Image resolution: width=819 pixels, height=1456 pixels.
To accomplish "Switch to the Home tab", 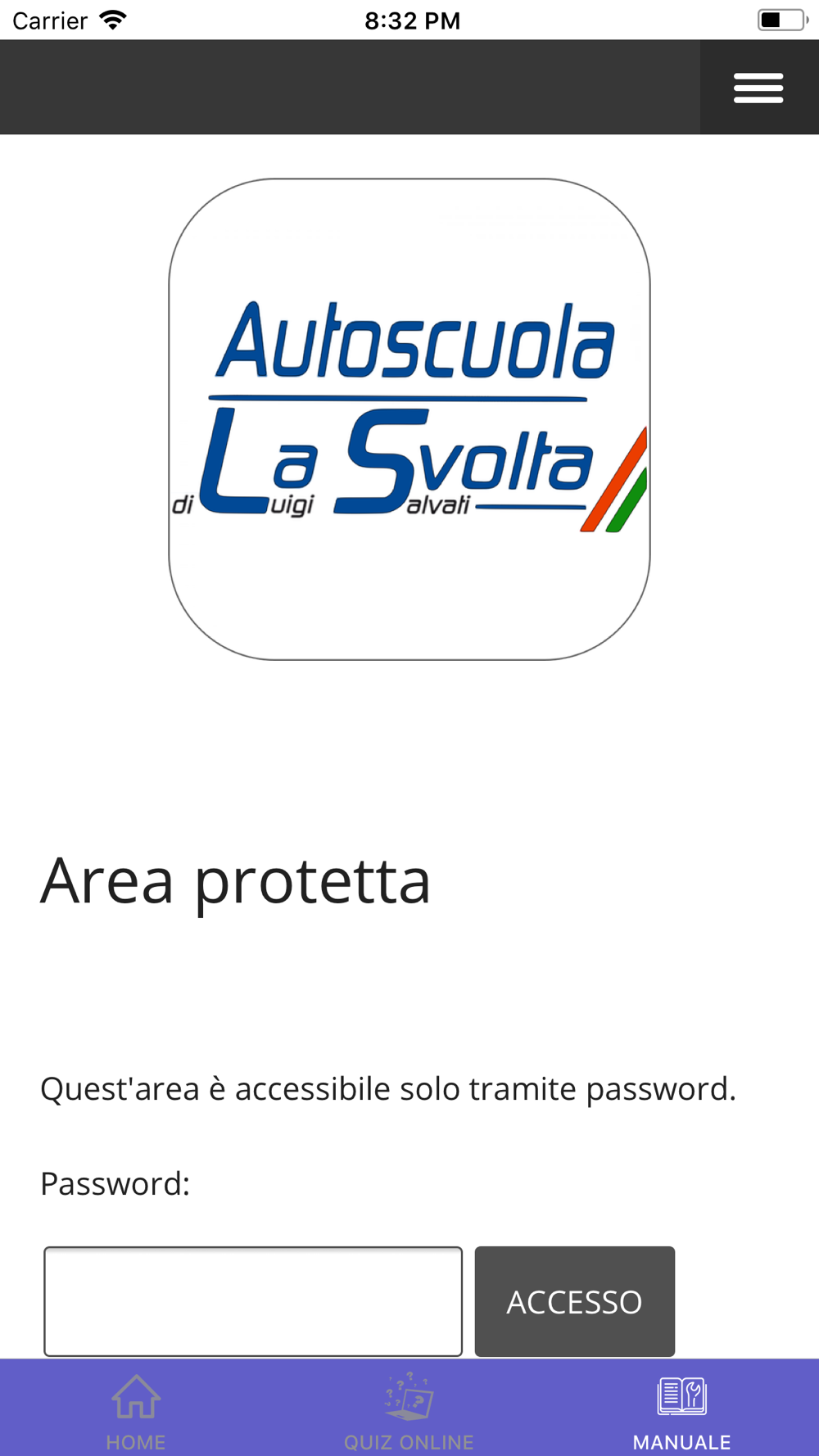I will pos(136,1411).
